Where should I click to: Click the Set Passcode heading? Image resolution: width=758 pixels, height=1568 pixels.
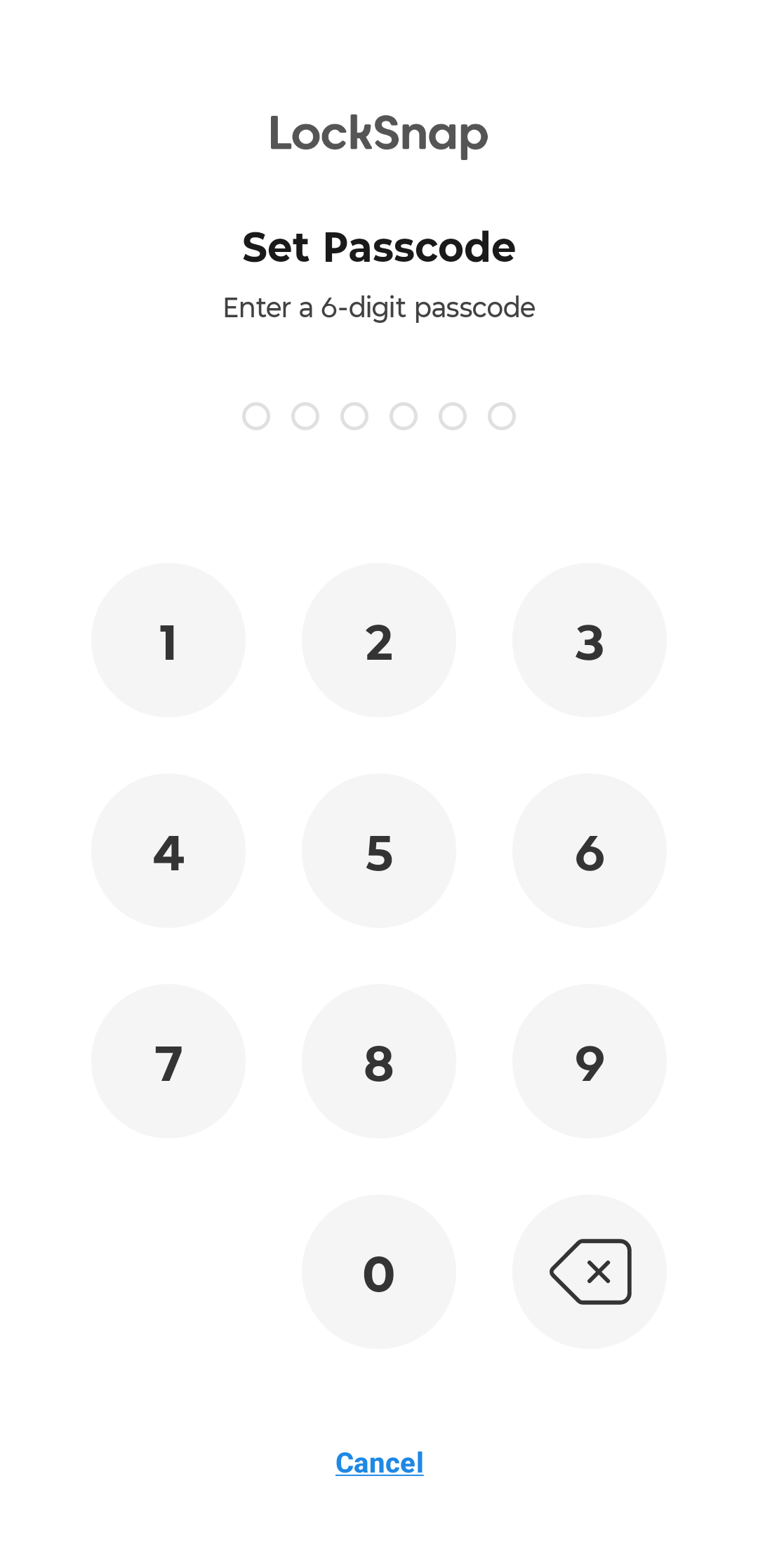pos(379,247)
